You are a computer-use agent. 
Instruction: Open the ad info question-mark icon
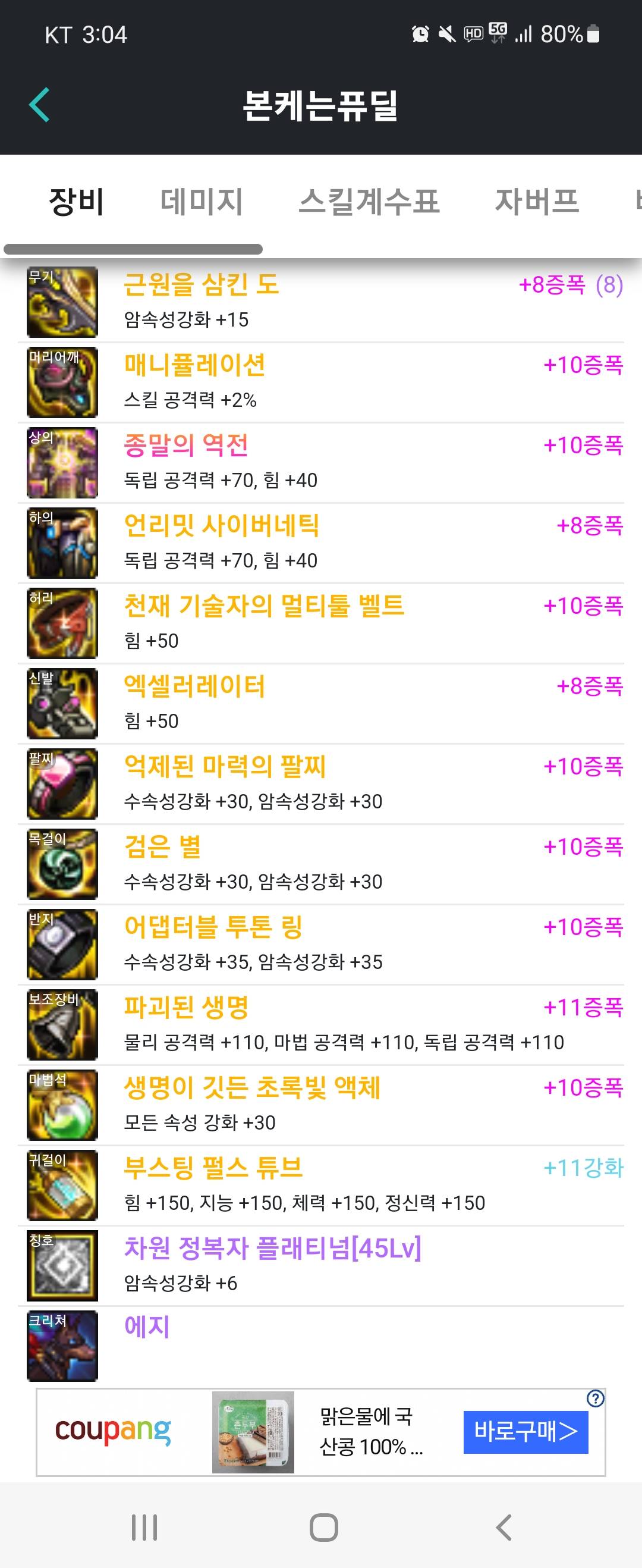tap(595, 1399)
